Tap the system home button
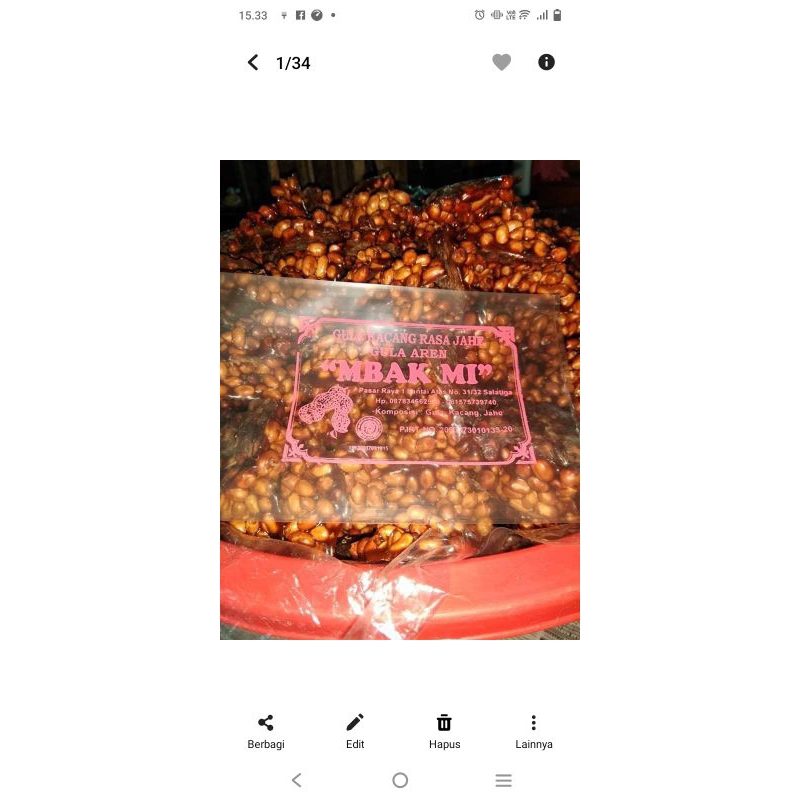The height and width of the screenshot is (800, 800). [x=400, y=780]
